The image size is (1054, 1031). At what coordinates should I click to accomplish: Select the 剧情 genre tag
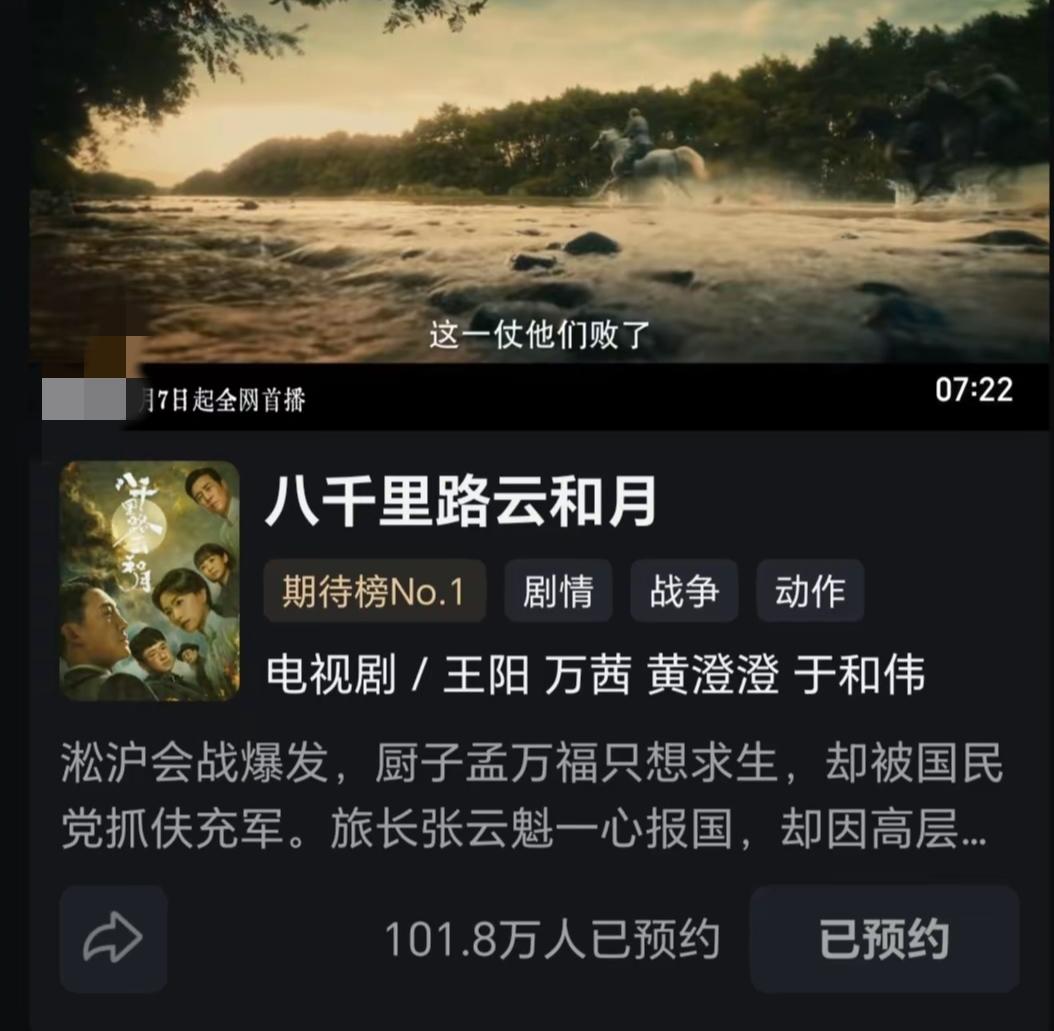tap(558, 592)
